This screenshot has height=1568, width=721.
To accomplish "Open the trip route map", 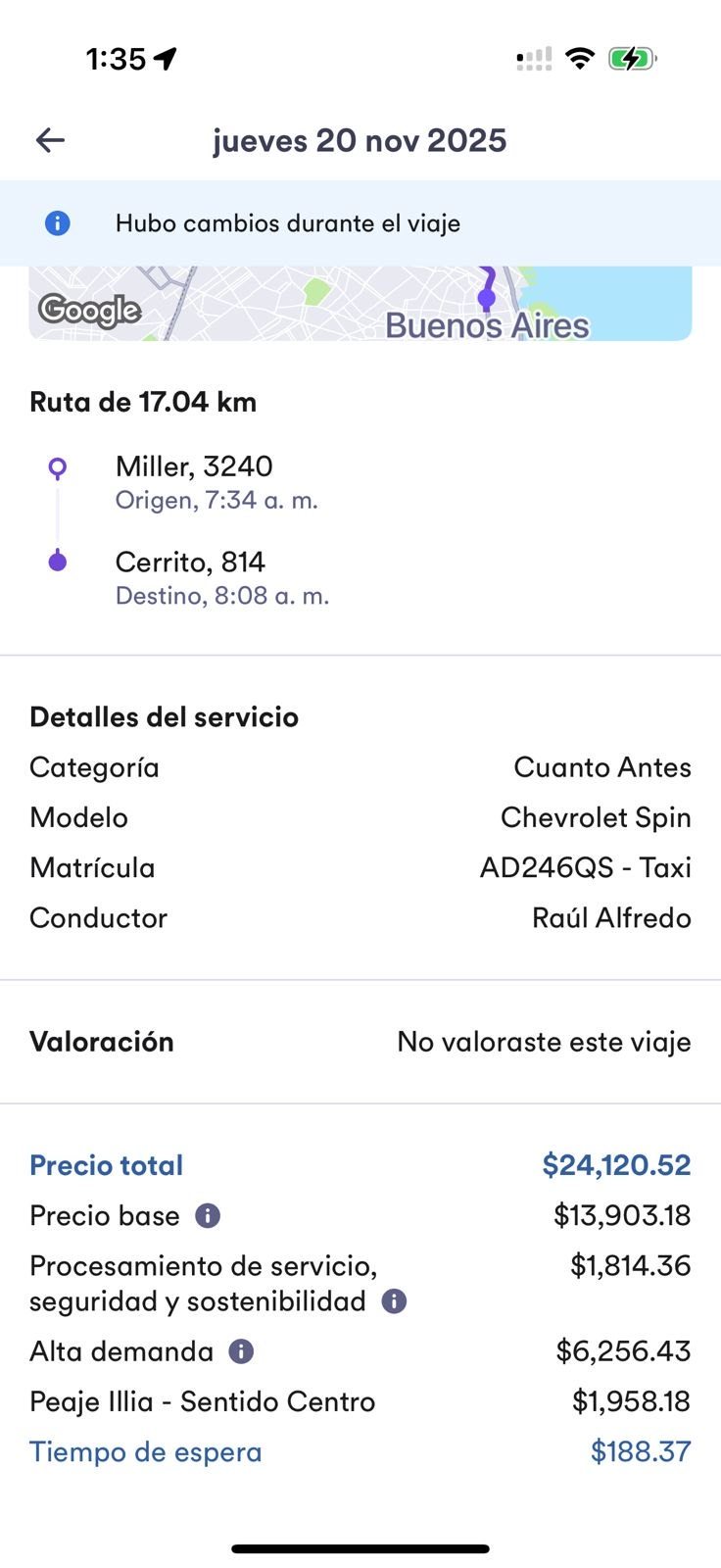I will 360,304.
